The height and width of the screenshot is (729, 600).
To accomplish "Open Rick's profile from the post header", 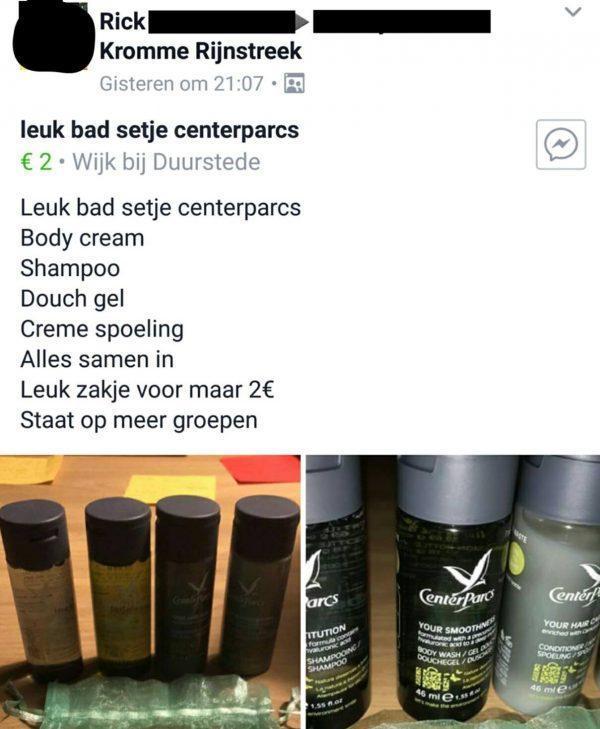I will coord(123,21).
